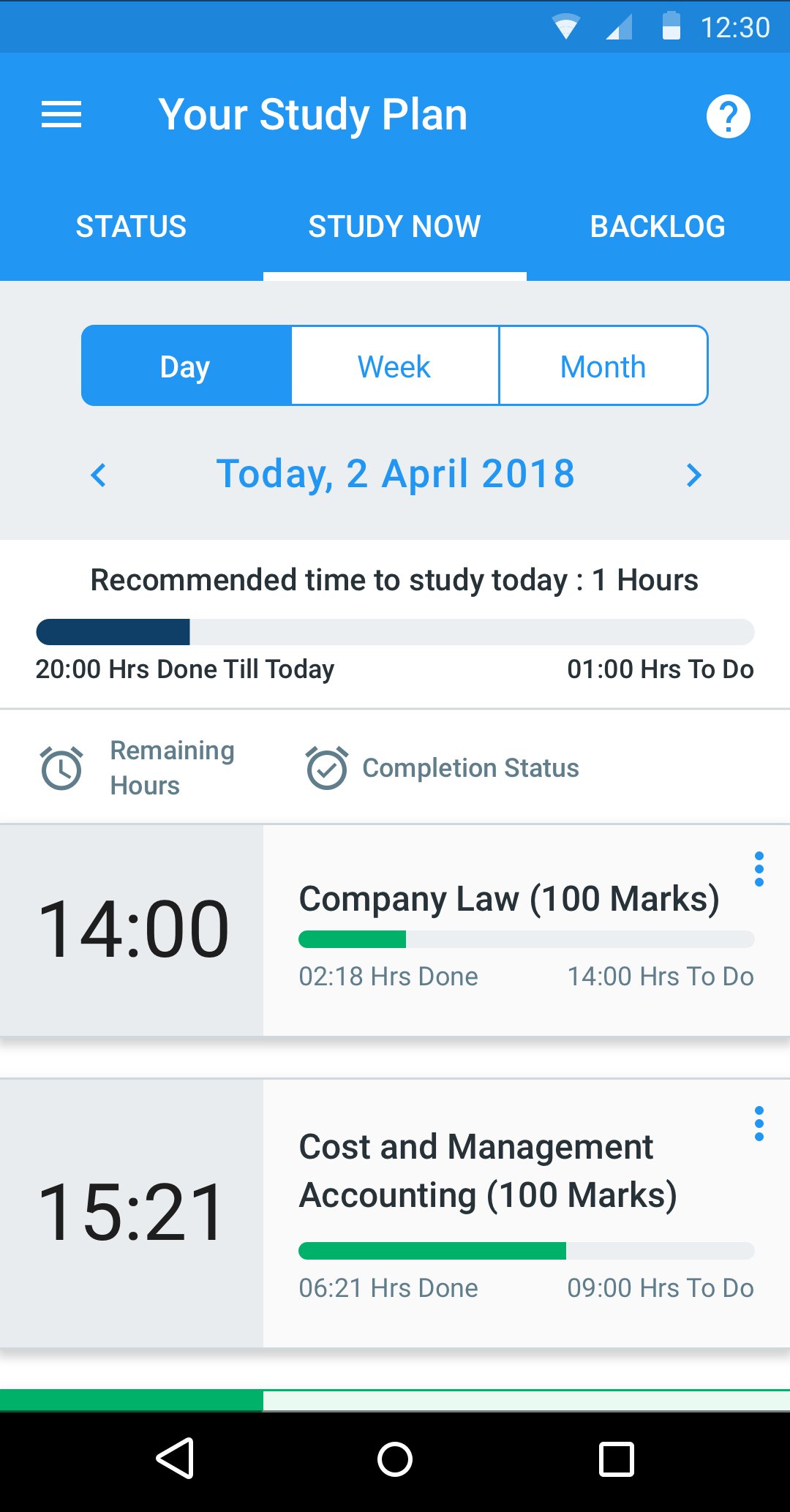790x1512 pixels.
Task: Switch to Month view
Action: coord(603,366)
